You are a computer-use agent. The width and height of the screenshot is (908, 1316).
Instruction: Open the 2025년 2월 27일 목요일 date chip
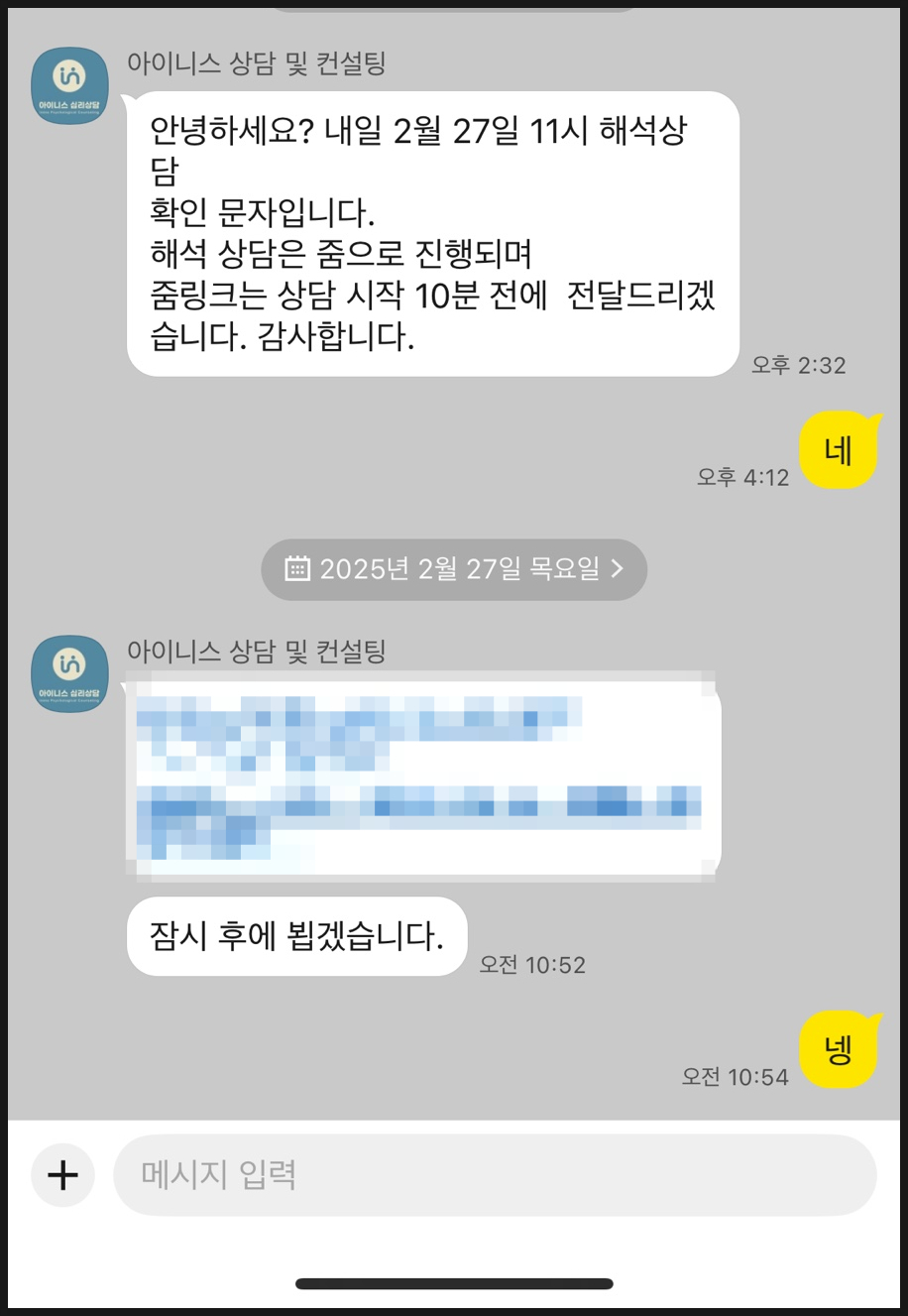(x=453, y=569)
